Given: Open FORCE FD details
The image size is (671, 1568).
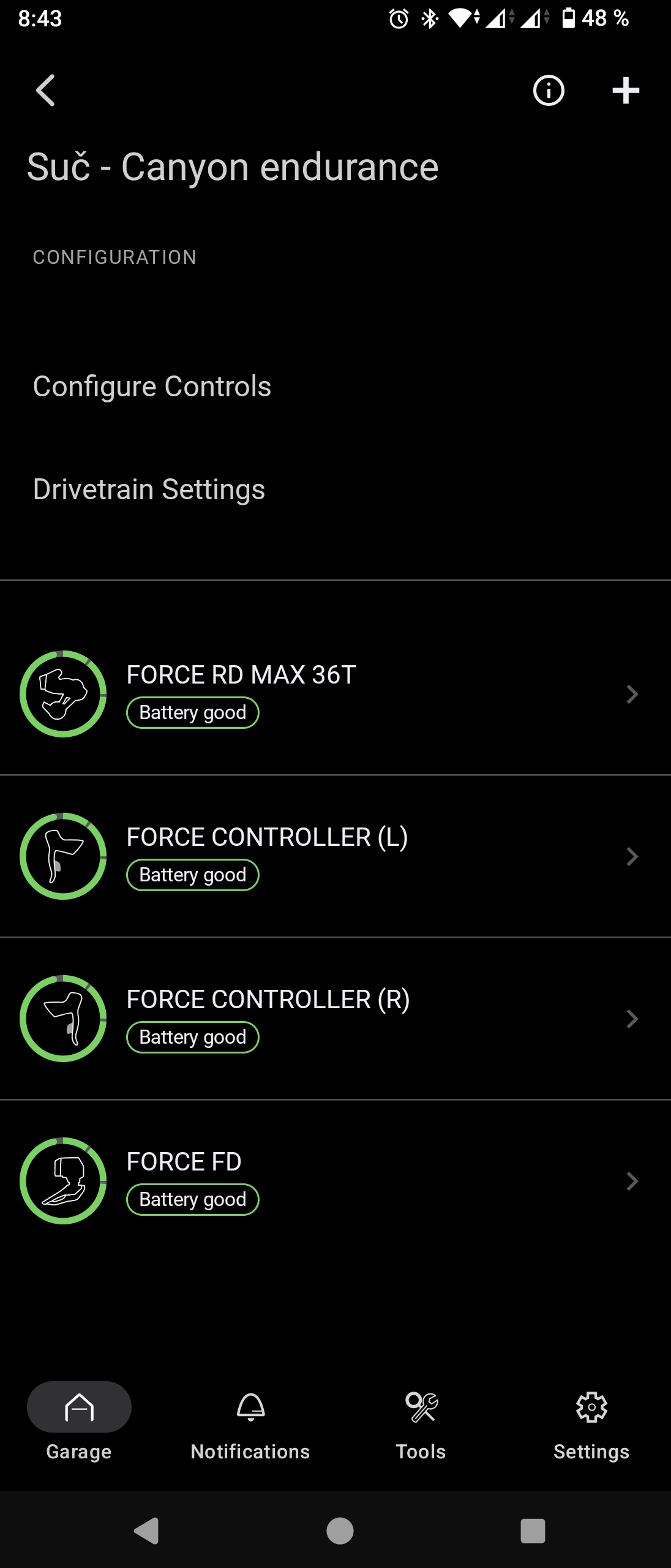Looking at the screenshot, I should (x=335, y=1181).
